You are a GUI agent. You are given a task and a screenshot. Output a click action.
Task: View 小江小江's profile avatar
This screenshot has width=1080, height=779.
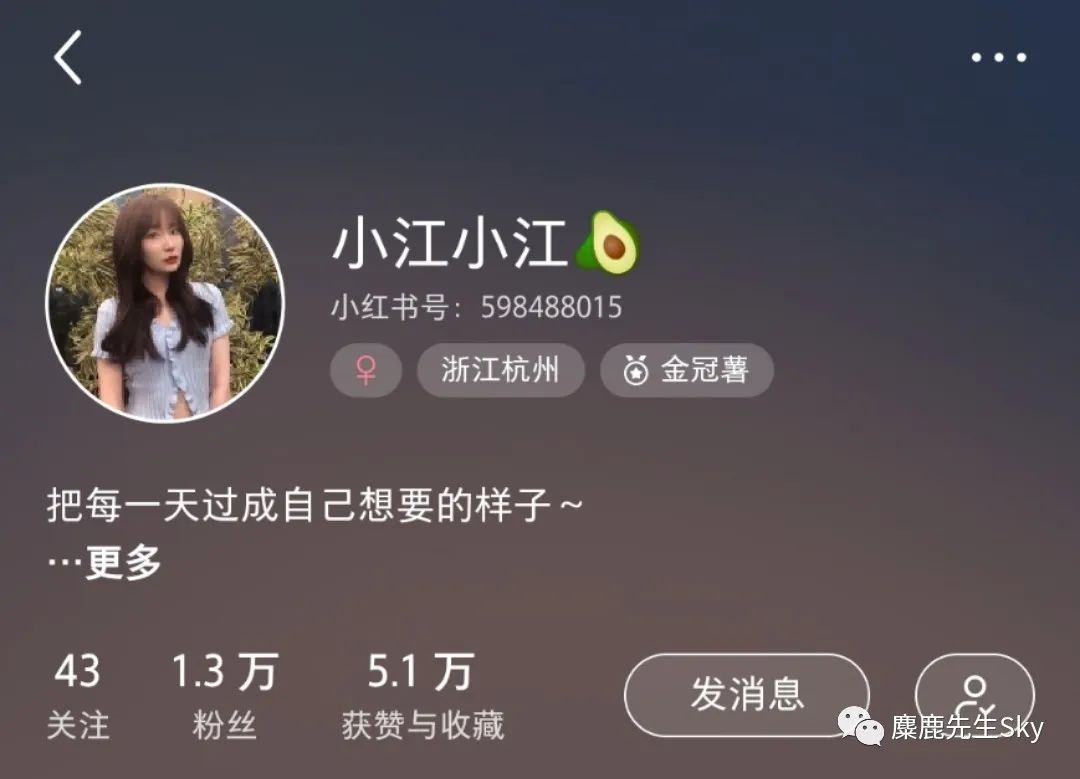pyautogui.click(x=165, y=303)
